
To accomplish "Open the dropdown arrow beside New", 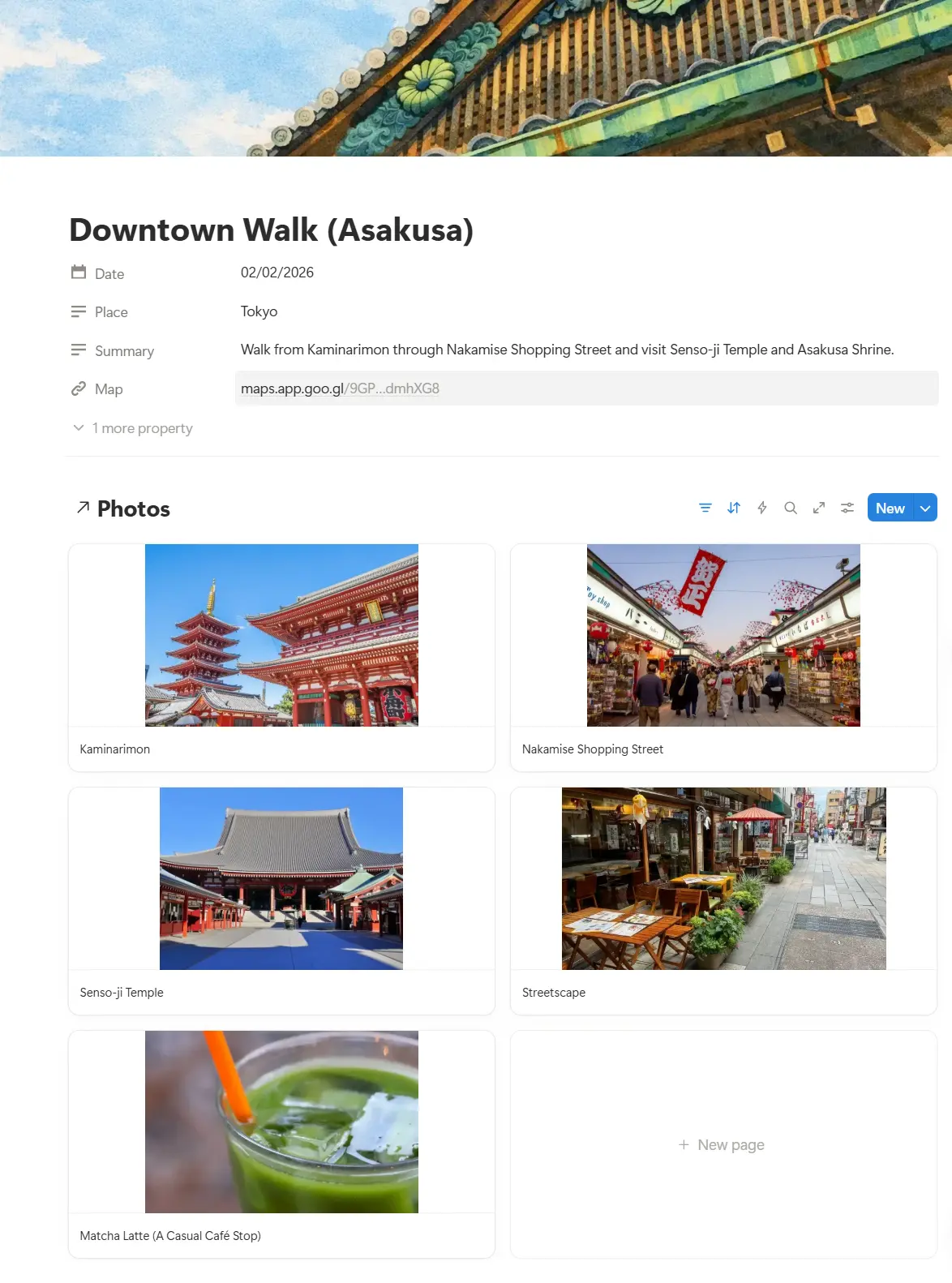I will [x=925, y=508].
